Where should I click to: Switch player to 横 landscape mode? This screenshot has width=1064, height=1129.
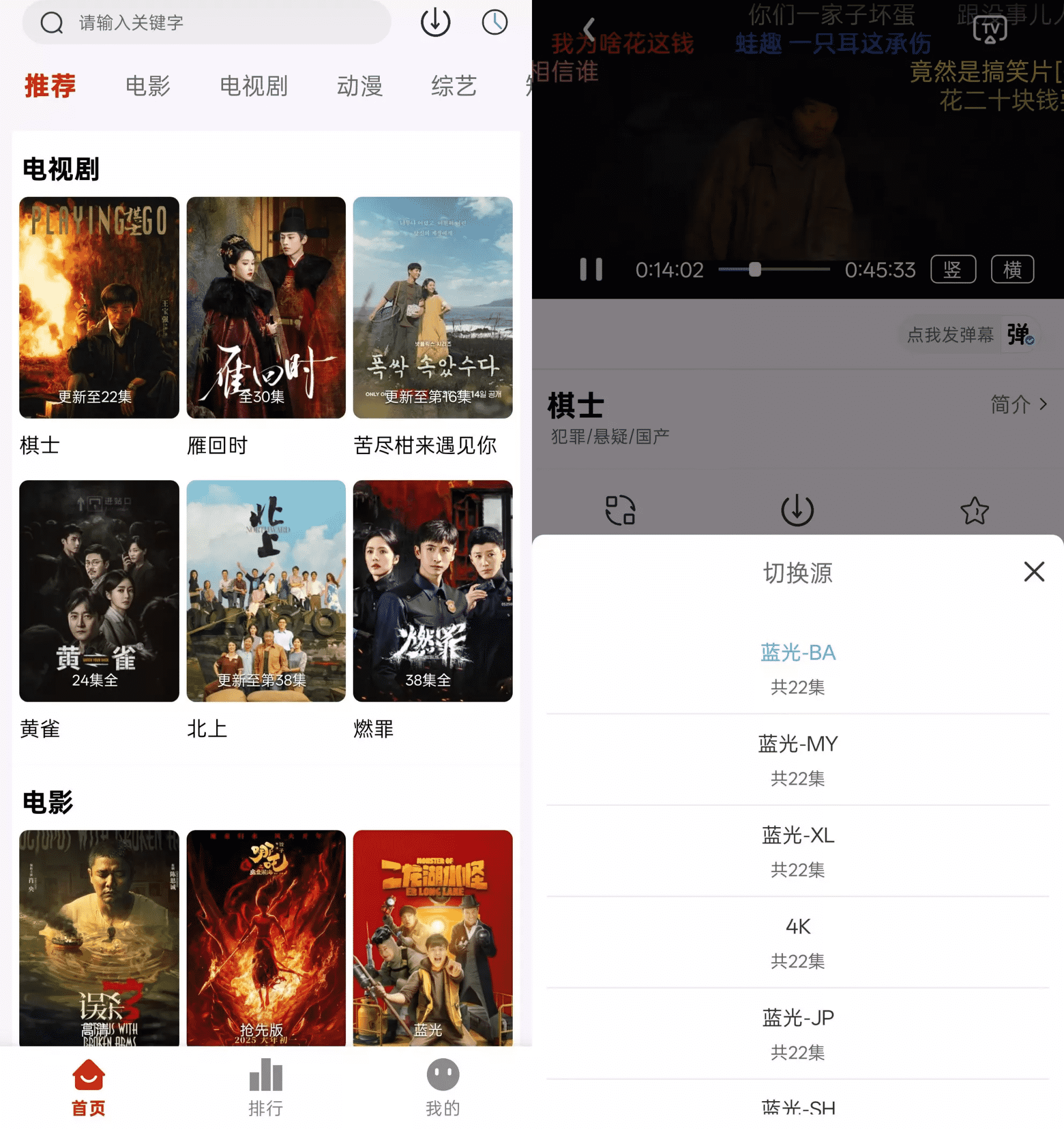click(x=1013, y=270)
